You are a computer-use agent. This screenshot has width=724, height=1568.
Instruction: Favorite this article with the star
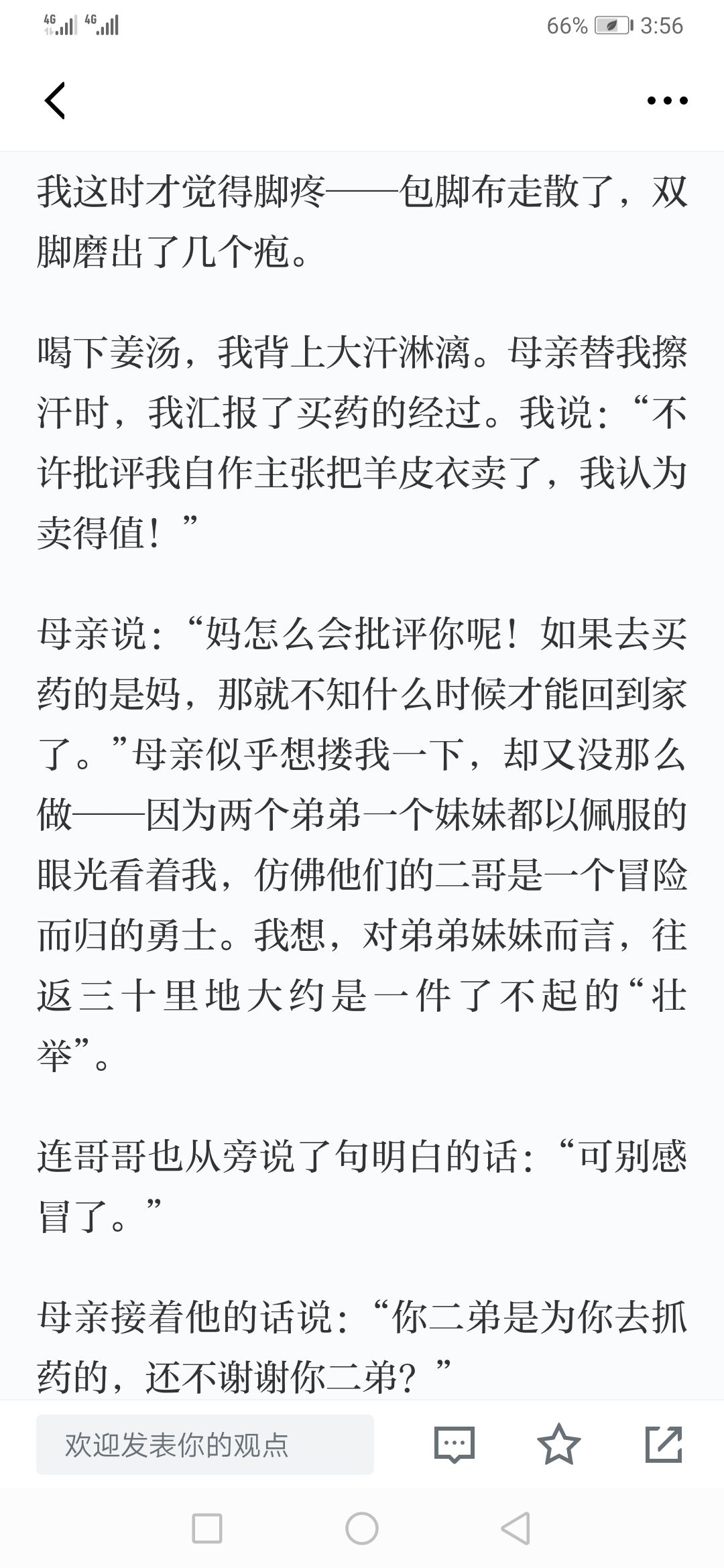click(558, 1444)
